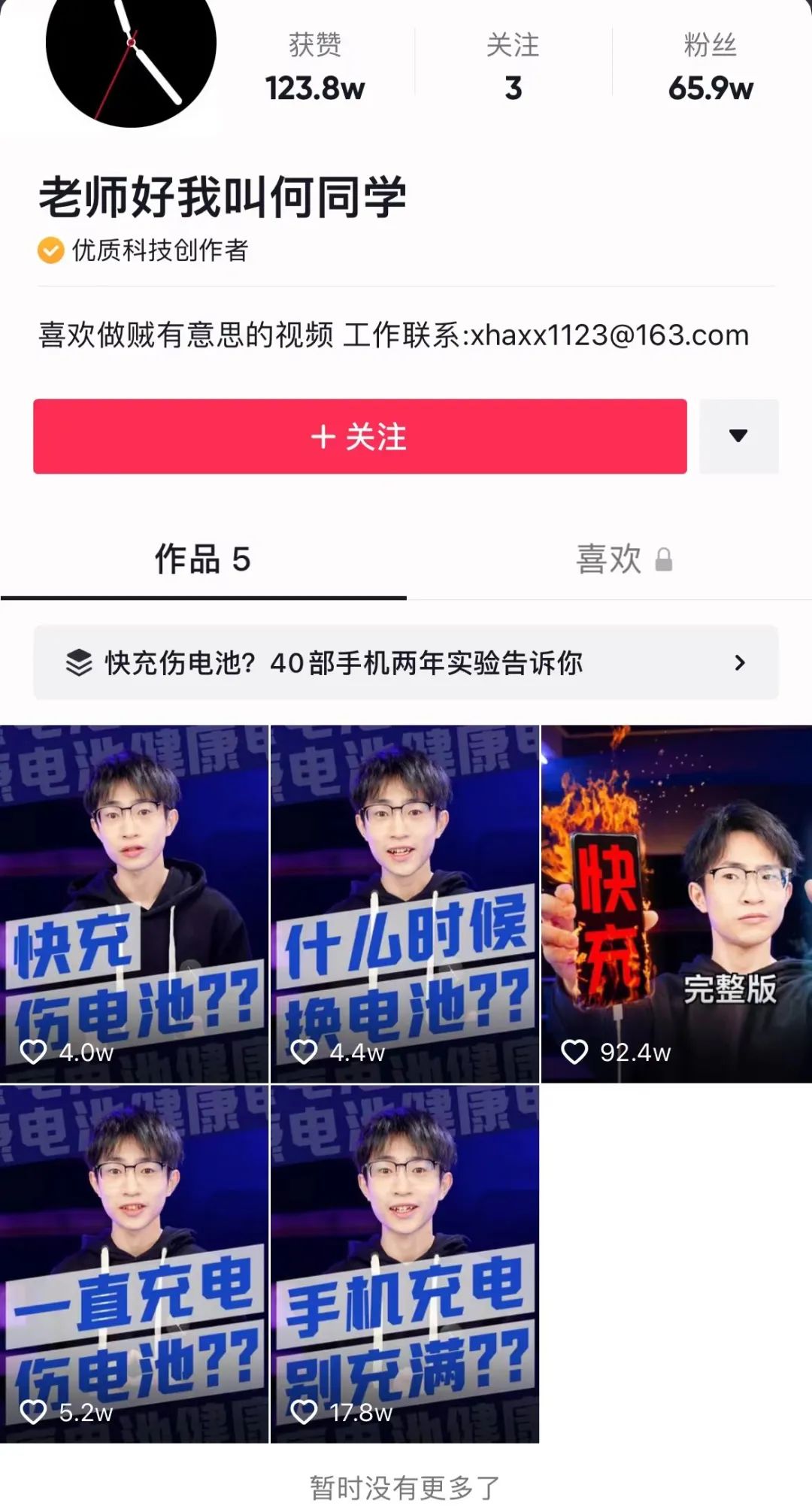The height and width of the screenshot is (1512, 812).
Task: Play the 完整版 video with 92.4w likes
Action: tap(676, 904)
